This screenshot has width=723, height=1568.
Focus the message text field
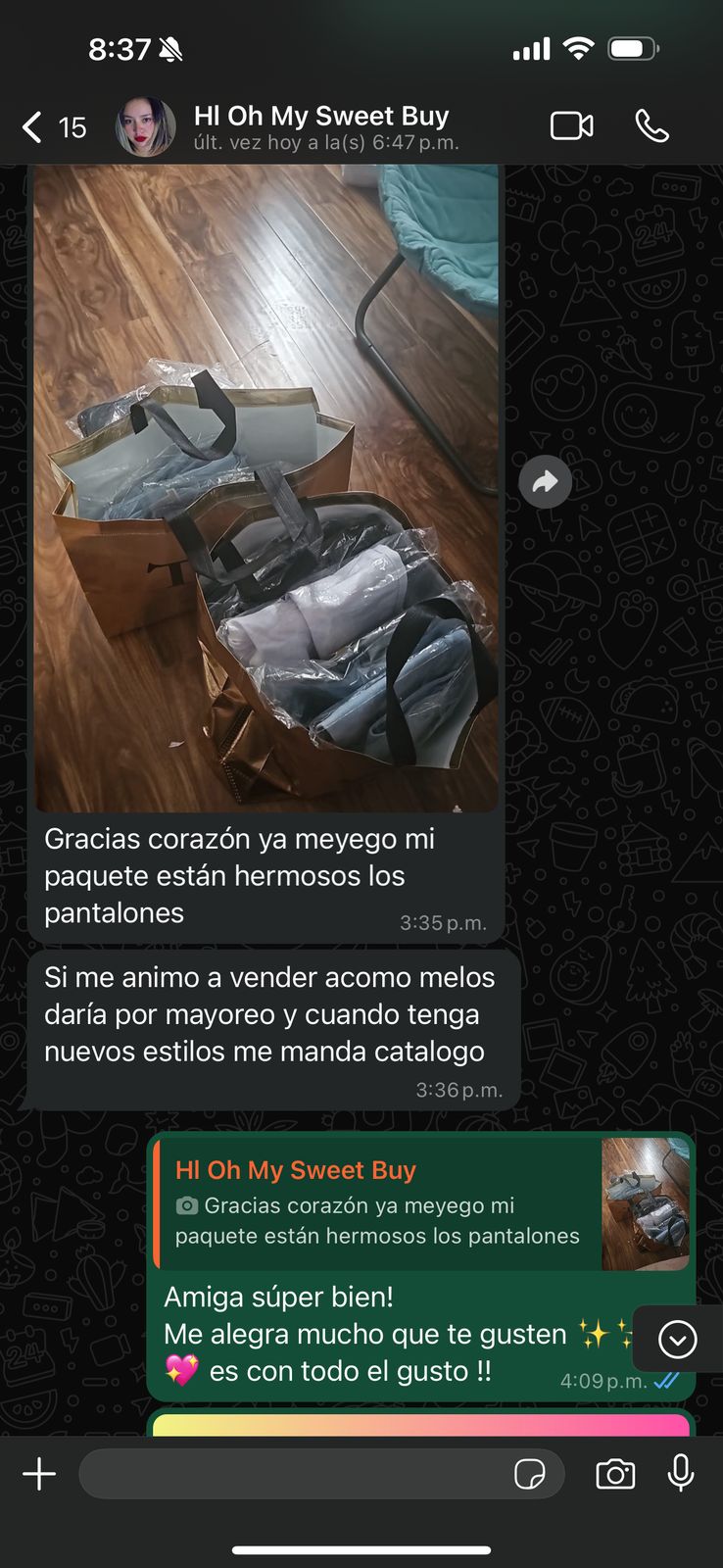[x=294, y=1474]
